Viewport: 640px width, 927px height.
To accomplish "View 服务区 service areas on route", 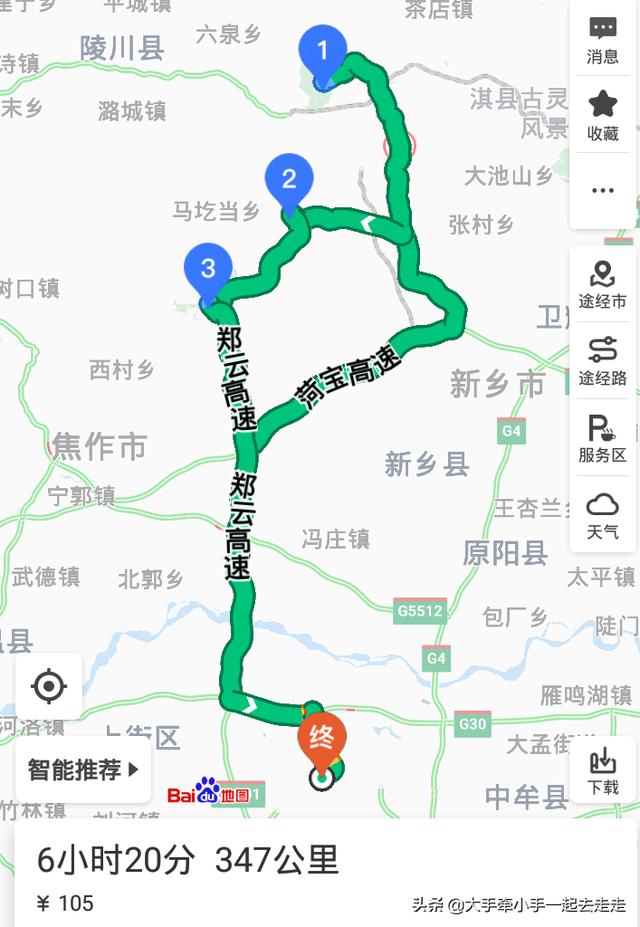I will click(x=602, y=438).
